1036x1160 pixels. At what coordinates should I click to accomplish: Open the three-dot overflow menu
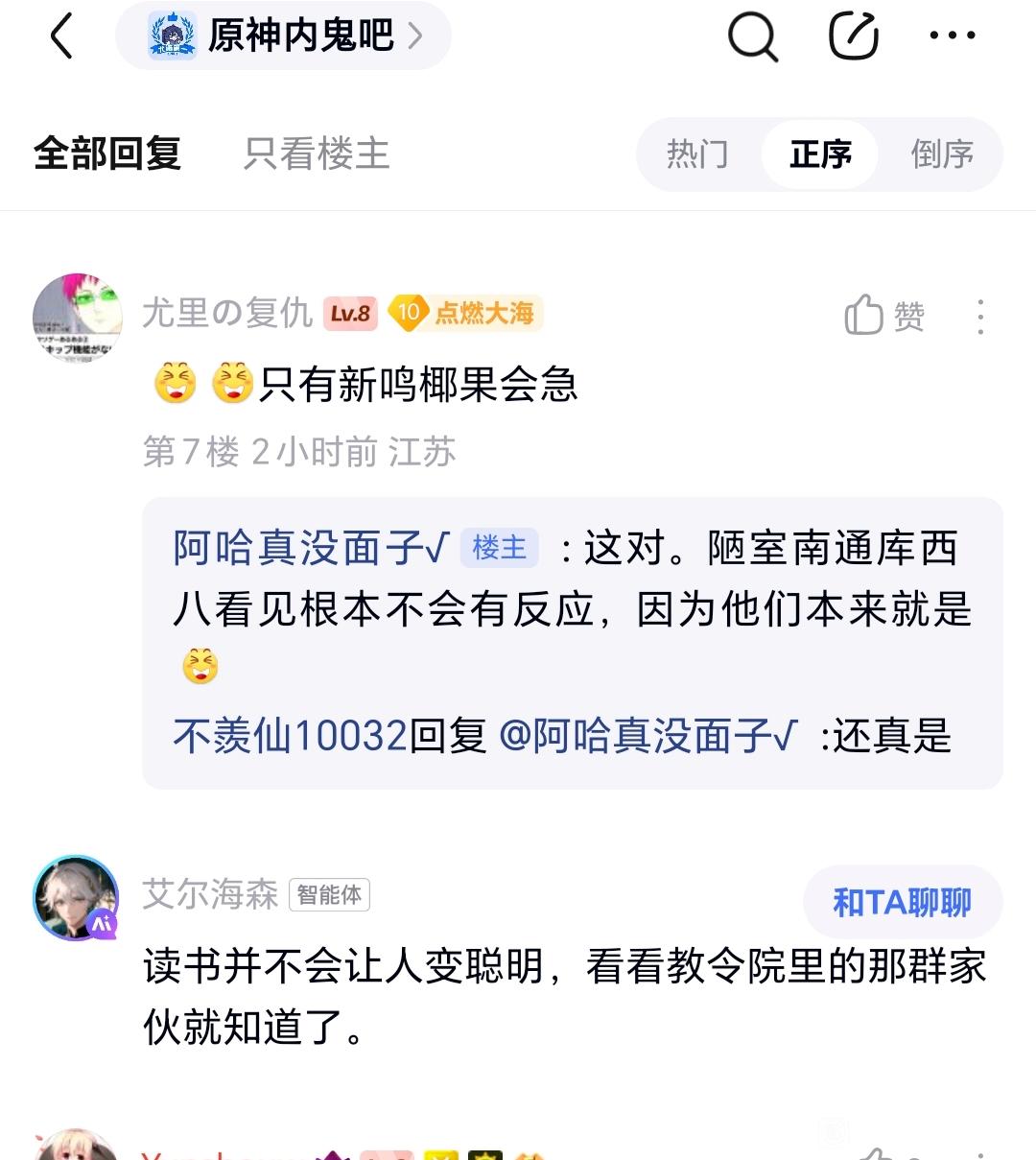[953, 36]
